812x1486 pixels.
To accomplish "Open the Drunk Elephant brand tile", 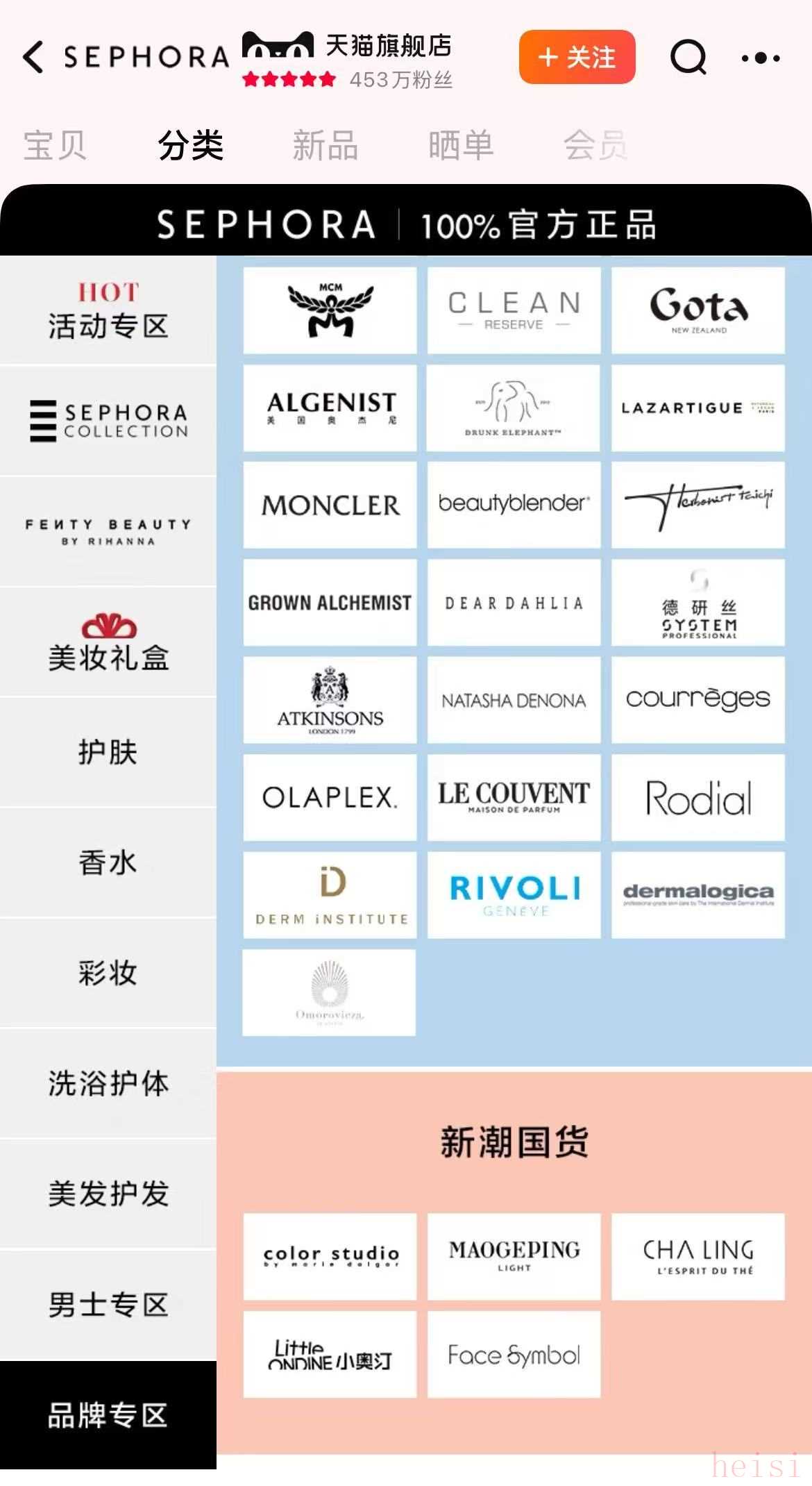I will 514,408.
